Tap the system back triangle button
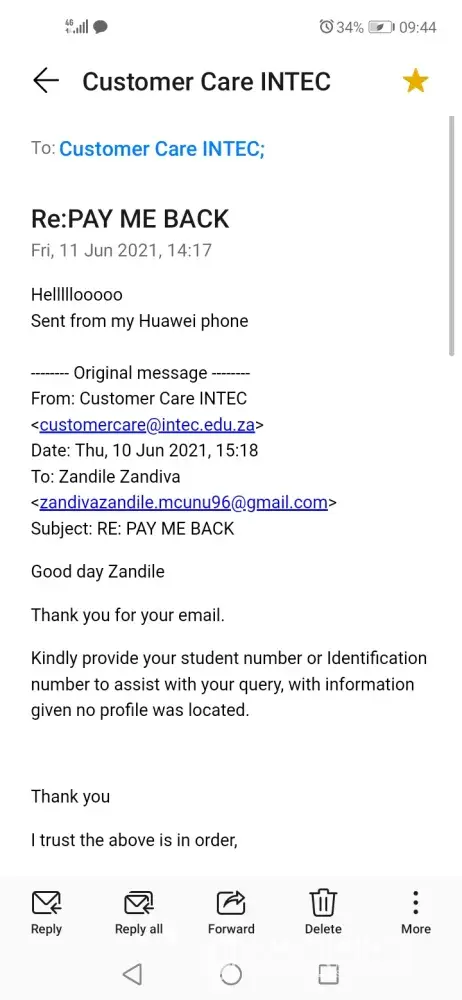Screen dimensions: 462x1000 point(132,974)
